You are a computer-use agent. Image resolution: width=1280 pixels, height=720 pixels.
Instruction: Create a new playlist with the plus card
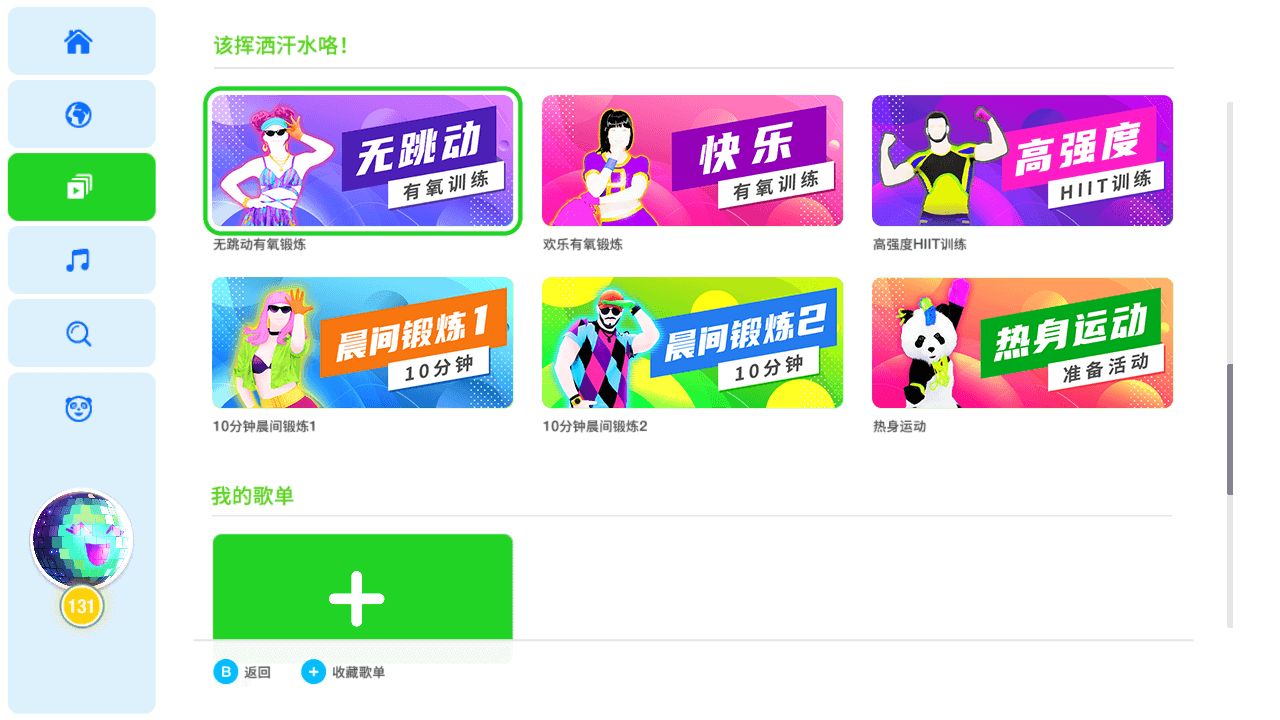pyautogui.click(x=362, y=590)
